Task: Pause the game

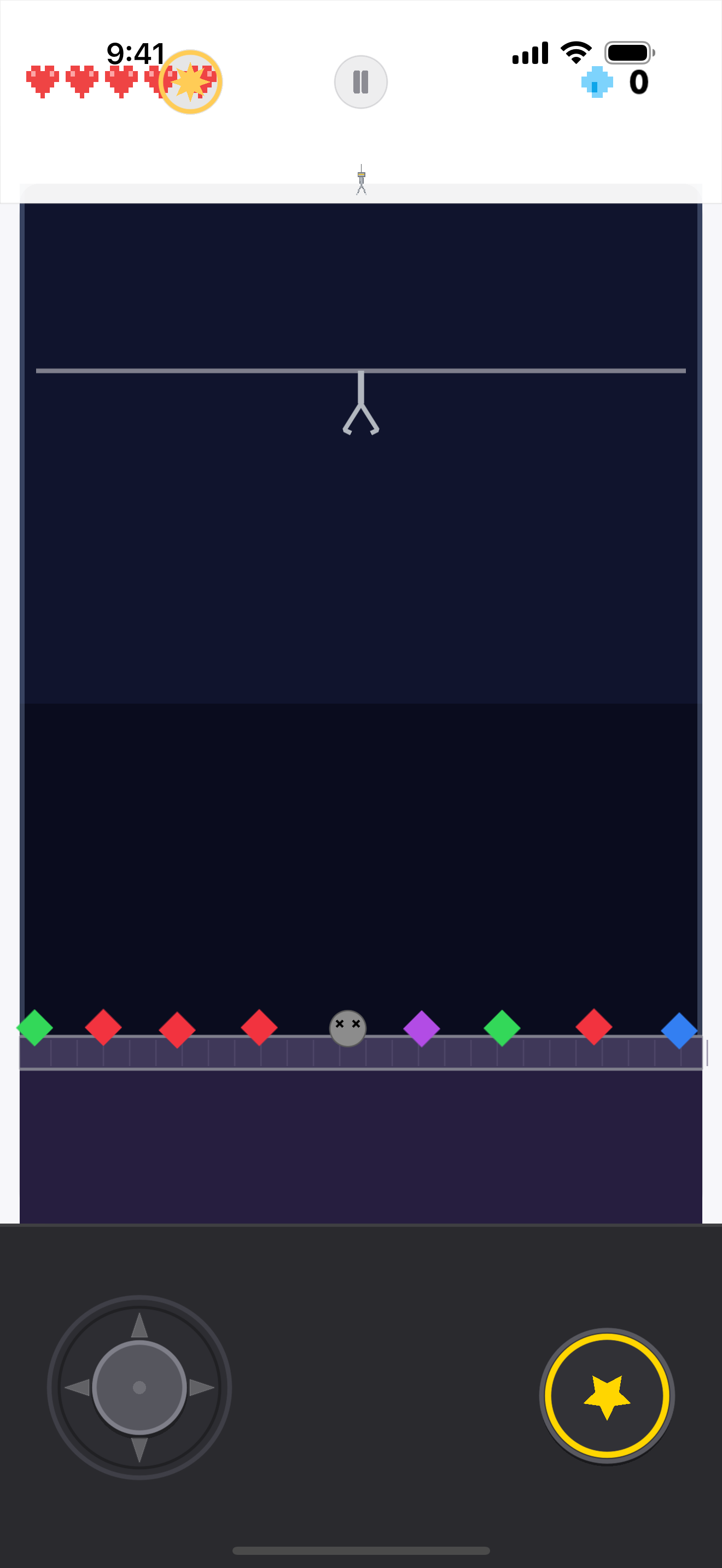Action: coord(360,82)
